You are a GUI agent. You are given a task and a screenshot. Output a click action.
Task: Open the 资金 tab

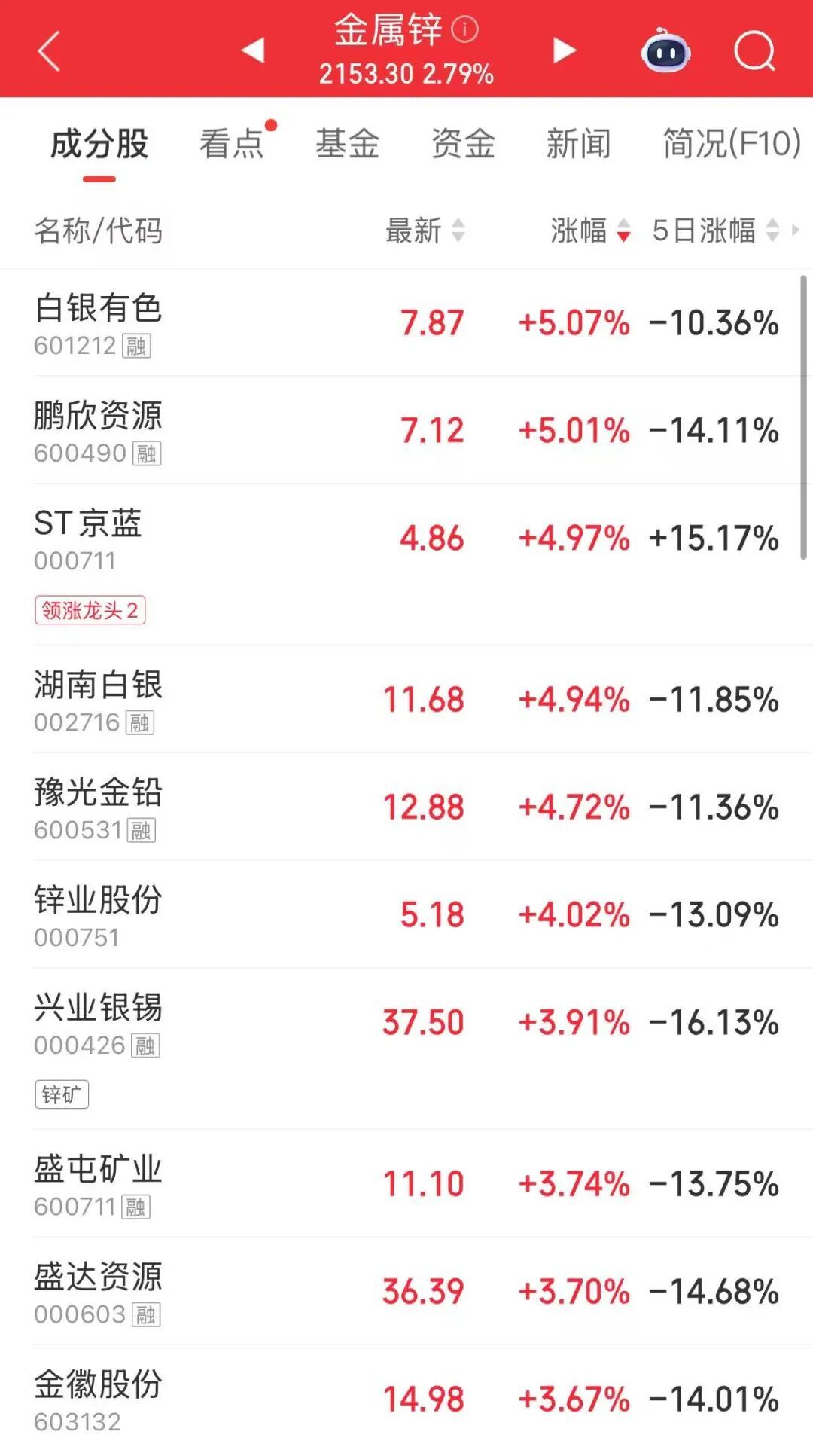[x=463, y=144]
